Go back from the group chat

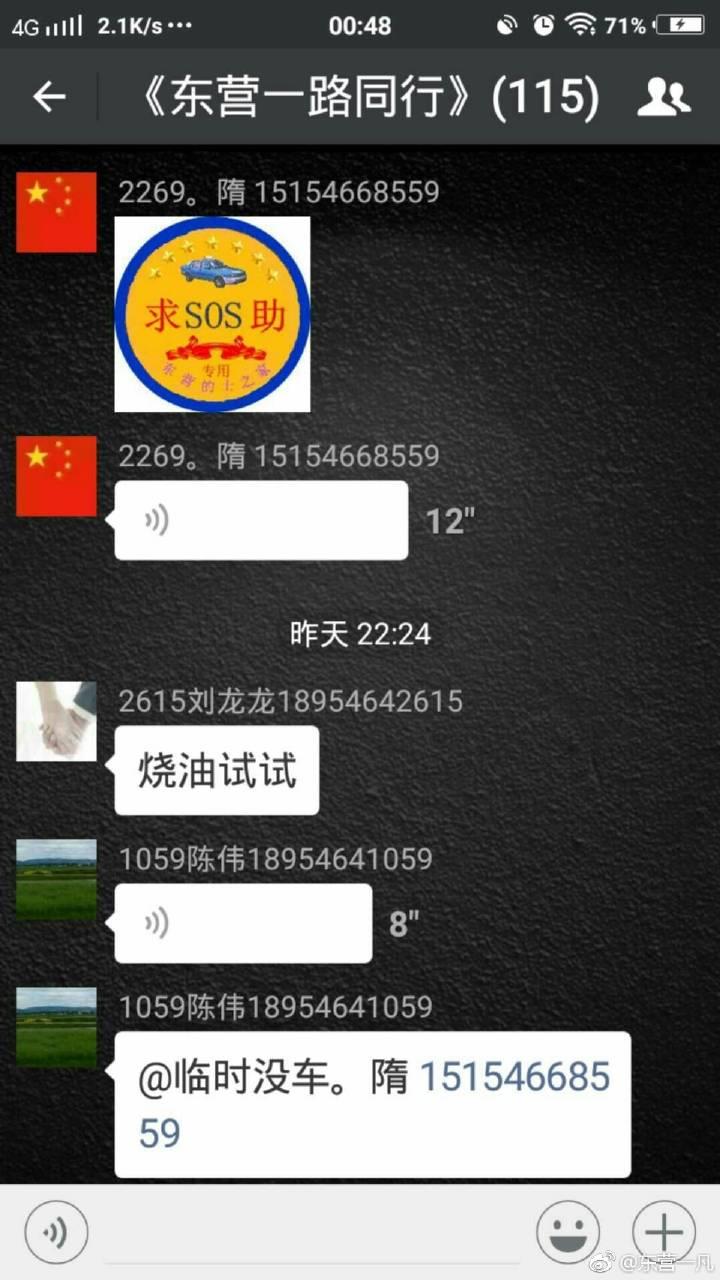(49, 97)
